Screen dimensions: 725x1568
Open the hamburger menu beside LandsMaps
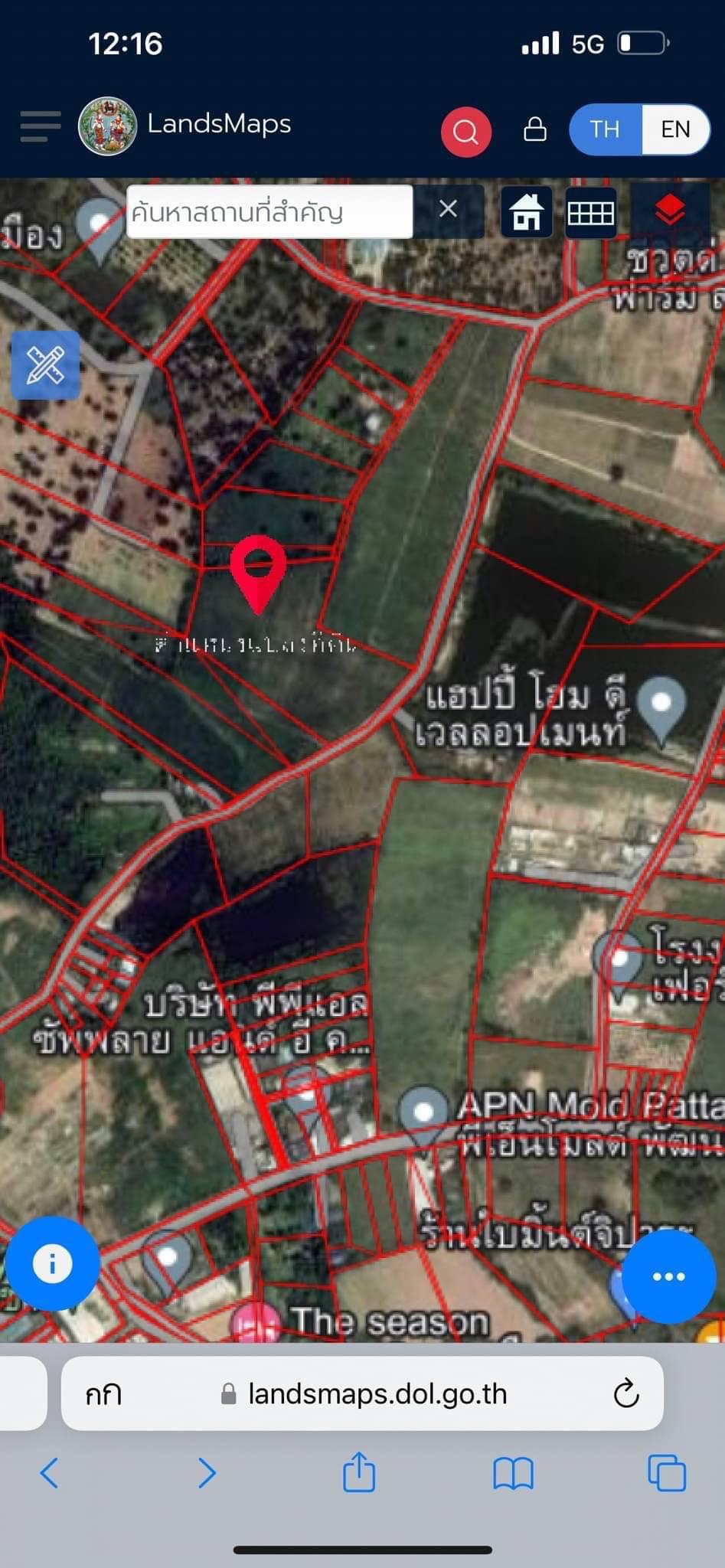coord(40,126)
